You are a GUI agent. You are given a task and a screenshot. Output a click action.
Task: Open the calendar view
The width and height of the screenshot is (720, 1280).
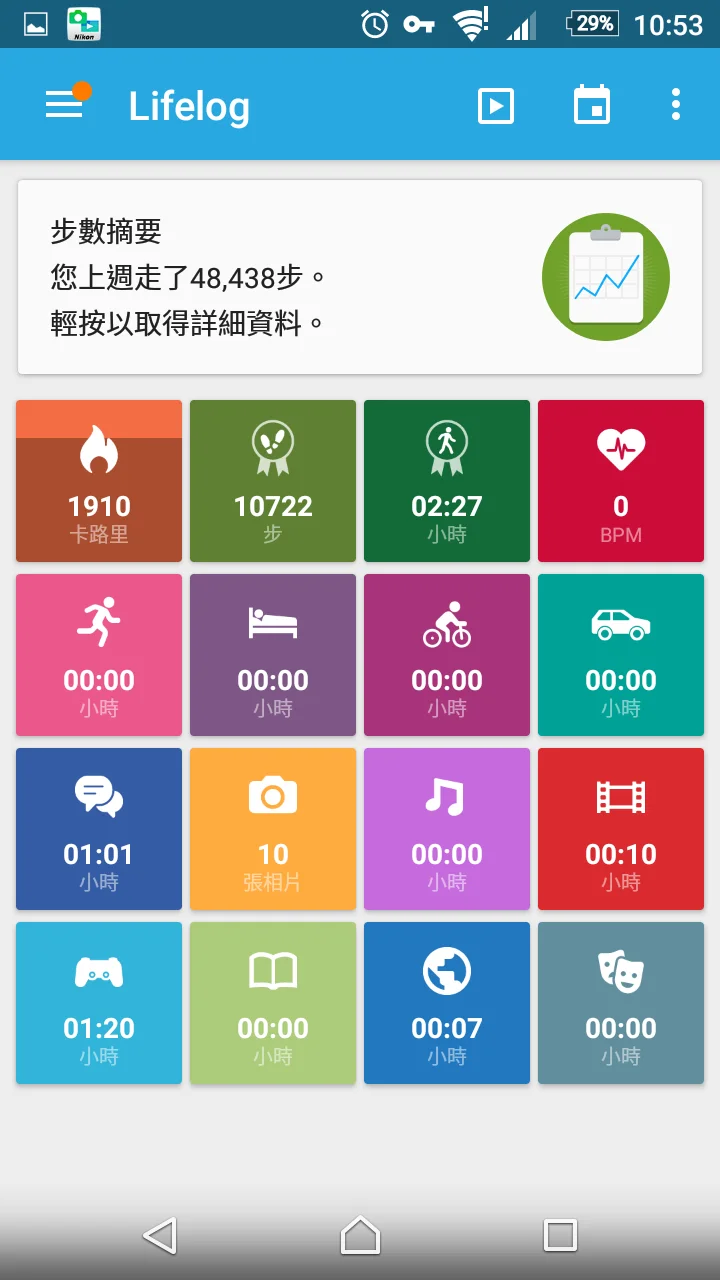[x=591, y=104]
